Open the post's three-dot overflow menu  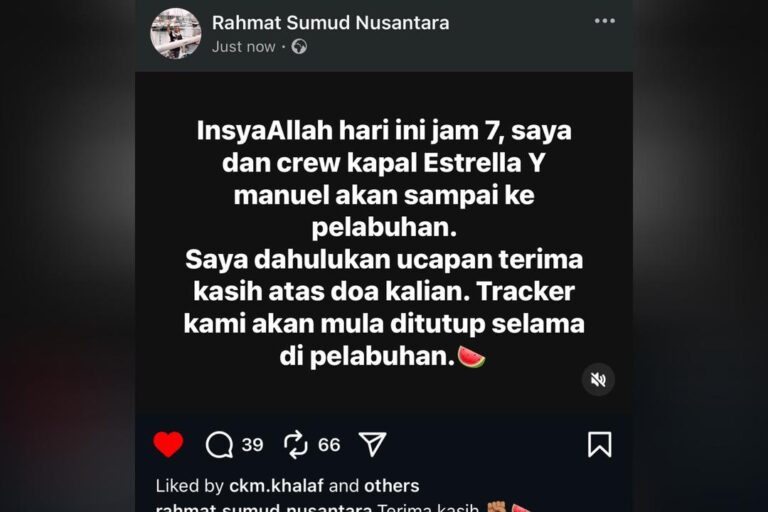point(605,21)
